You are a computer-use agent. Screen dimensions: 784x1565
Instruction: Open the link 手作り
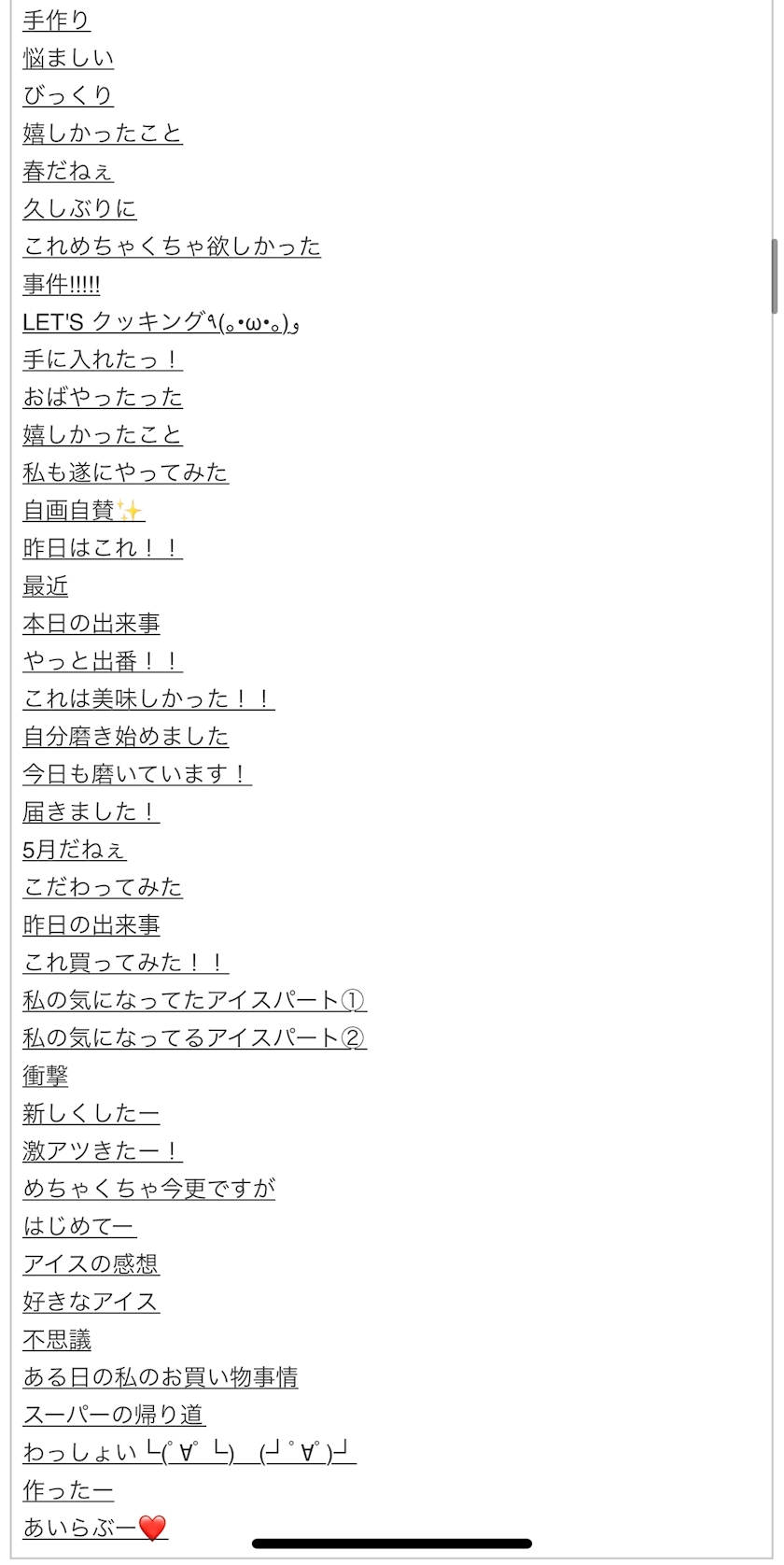(x=57, y=20)
